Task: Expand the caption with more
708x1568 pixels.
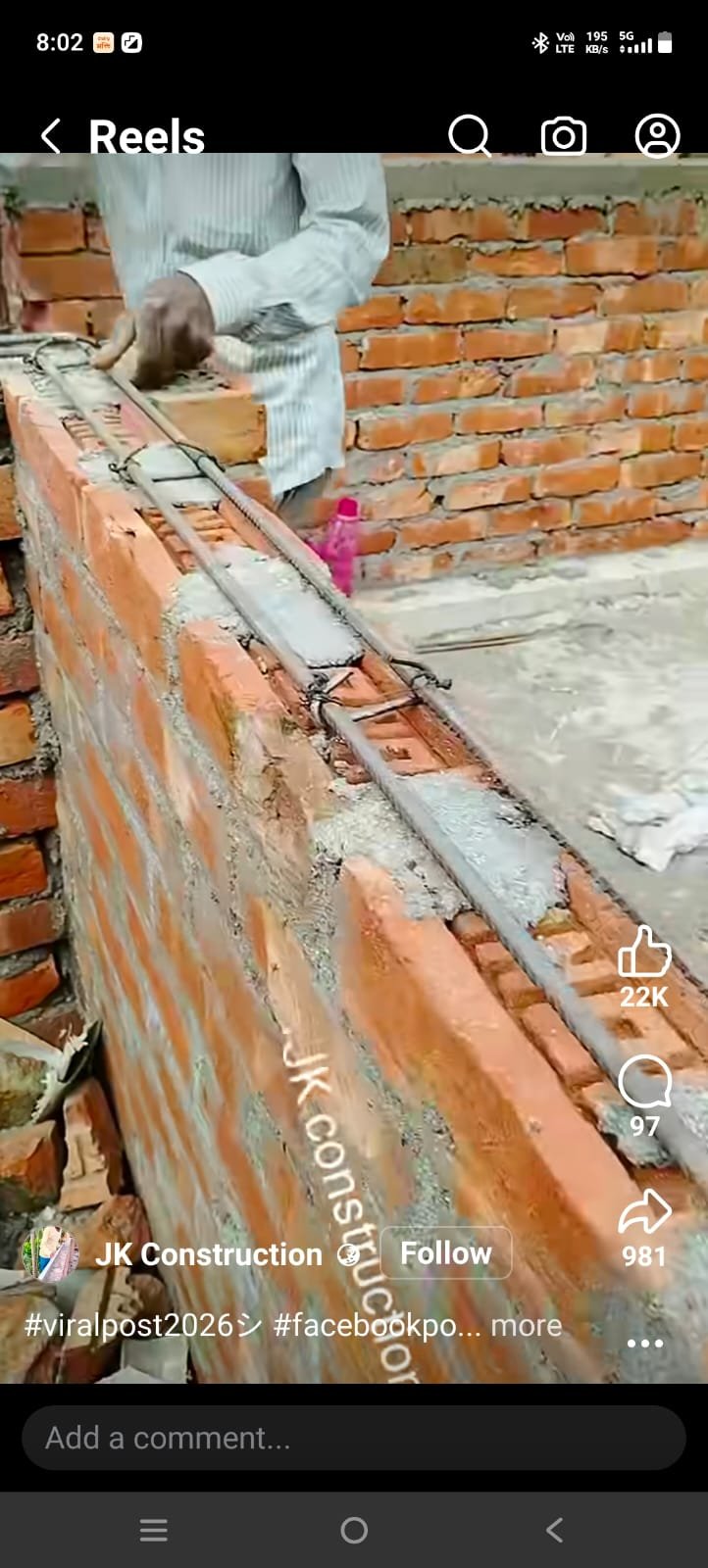Action: pyautogui.click(x=526, y=1325)
